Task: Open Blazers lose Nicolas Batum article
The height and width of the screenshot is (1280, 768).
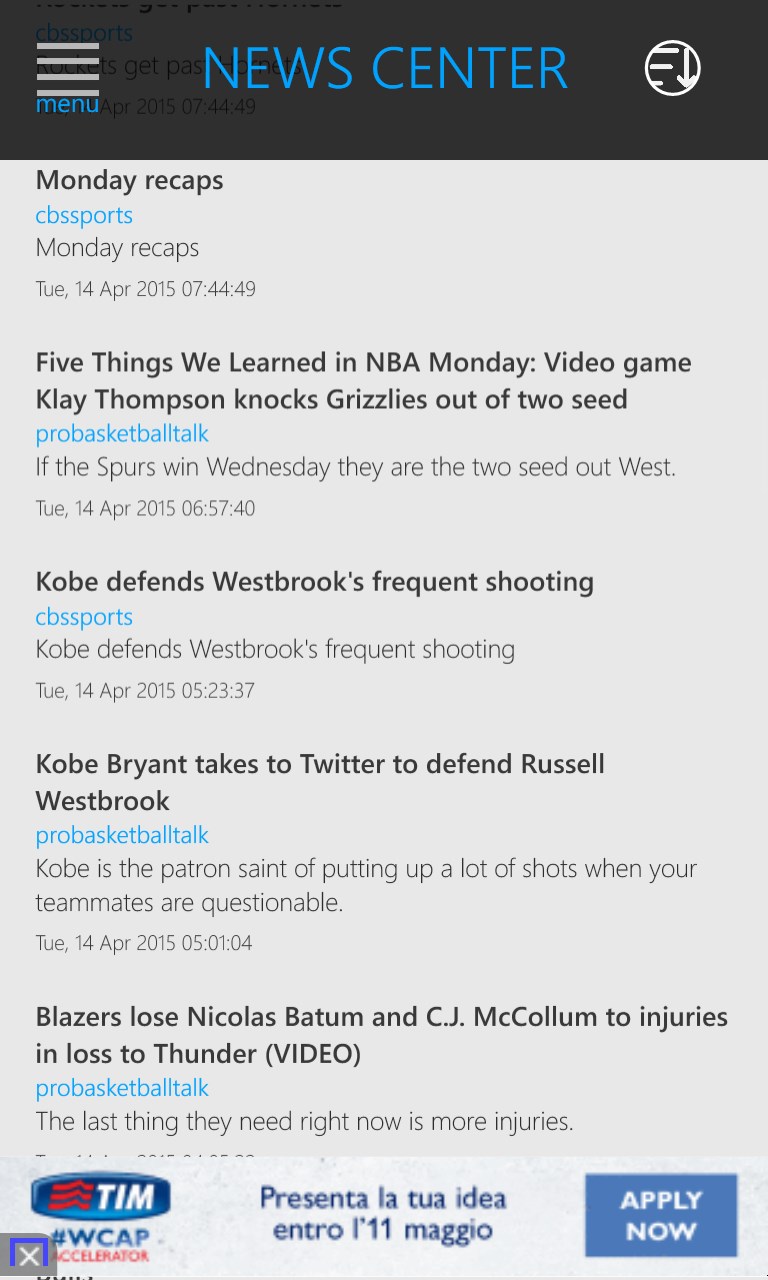Action: point(380,1034)
